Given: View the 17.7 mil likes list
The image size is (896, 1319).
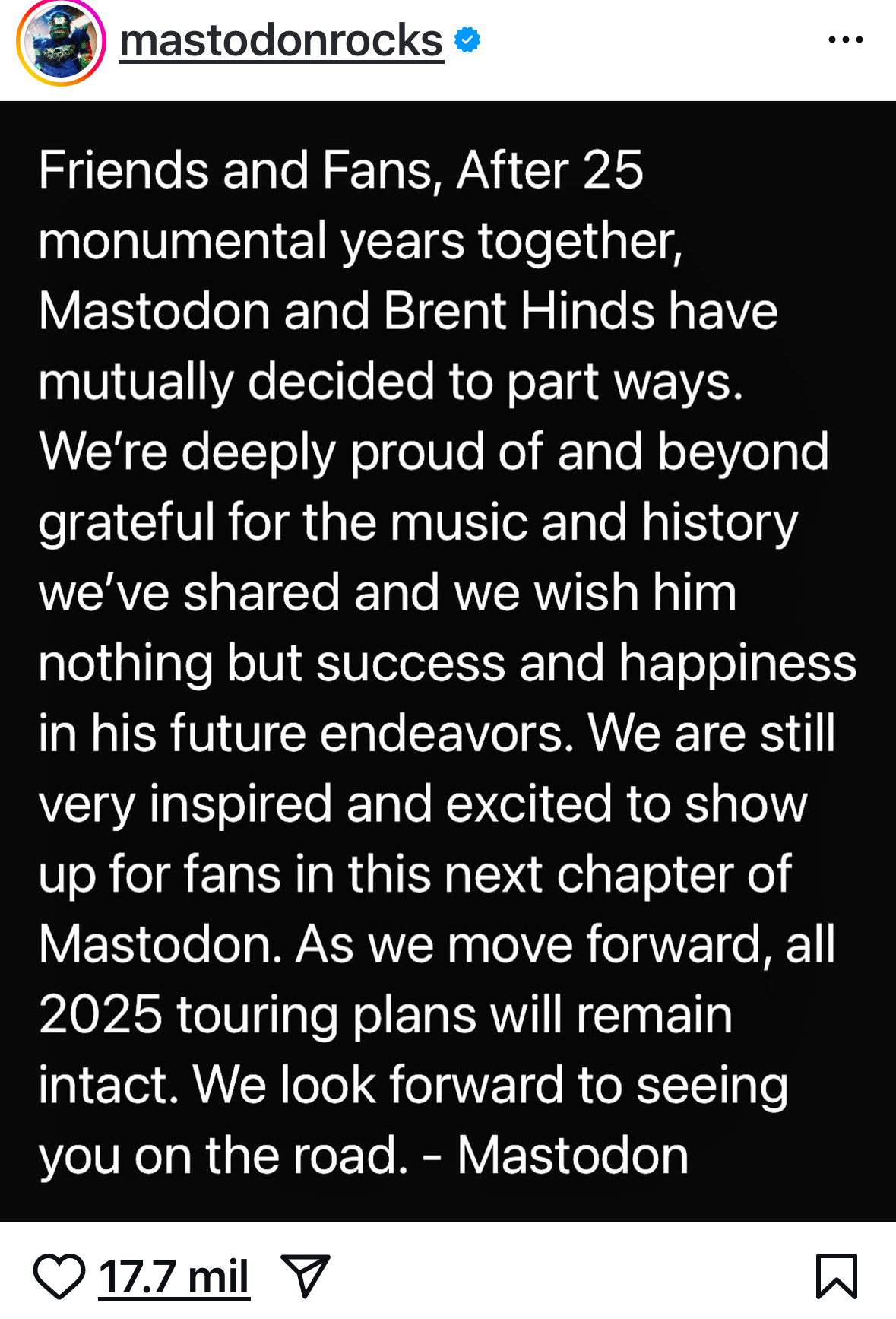Looking at the screenshot, I should 174,1276.
